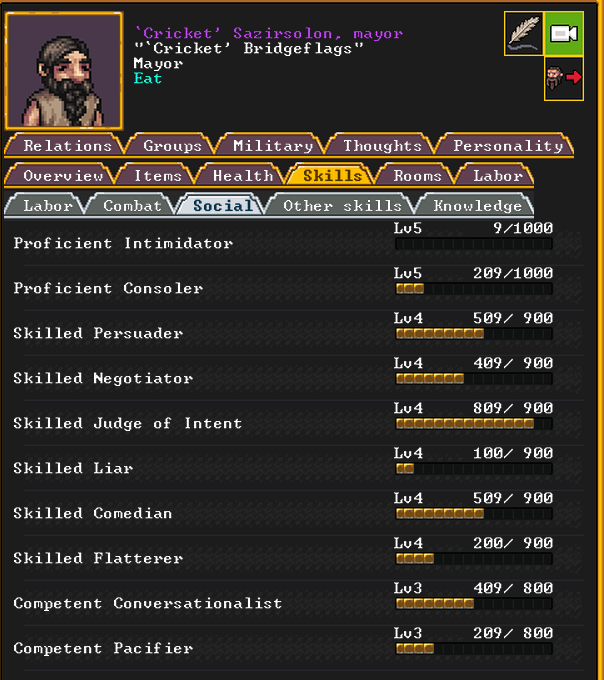View the Thoughts tab

point(382,146)
